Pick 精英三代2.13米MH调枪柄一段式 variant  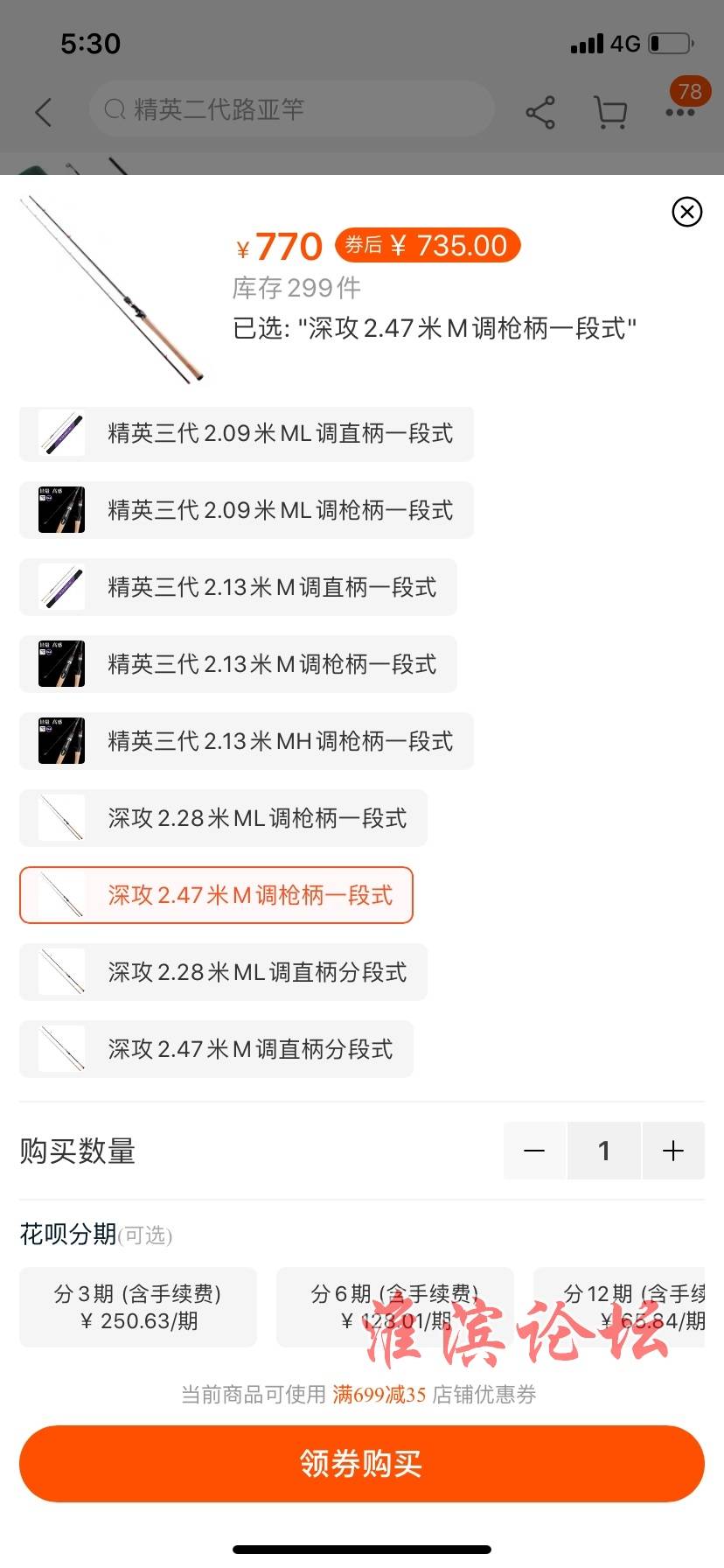coord(247,742)
